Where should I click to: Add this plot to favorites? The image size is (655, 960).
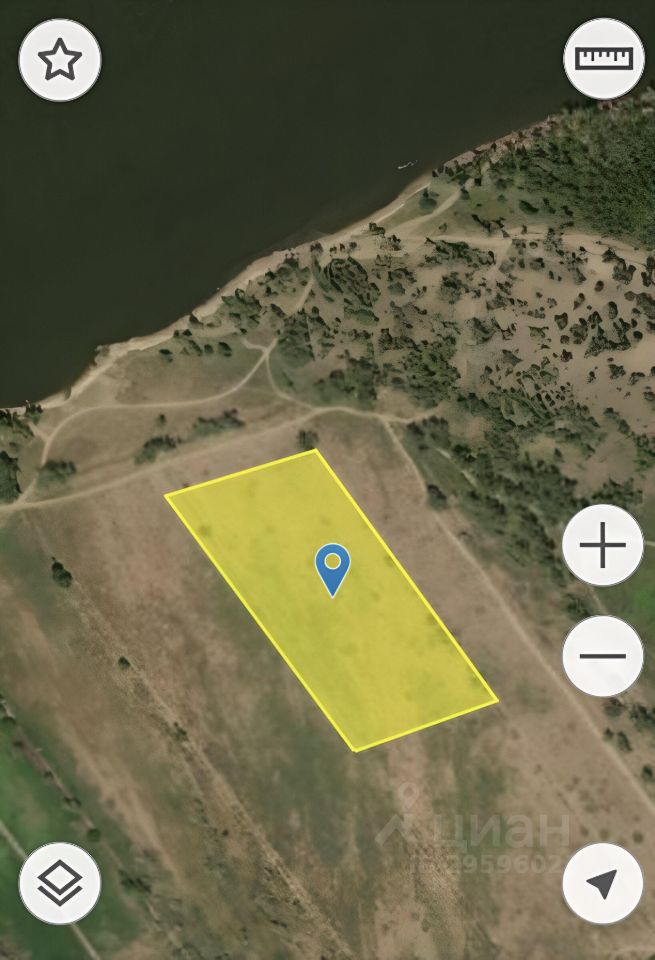(59, 60)
